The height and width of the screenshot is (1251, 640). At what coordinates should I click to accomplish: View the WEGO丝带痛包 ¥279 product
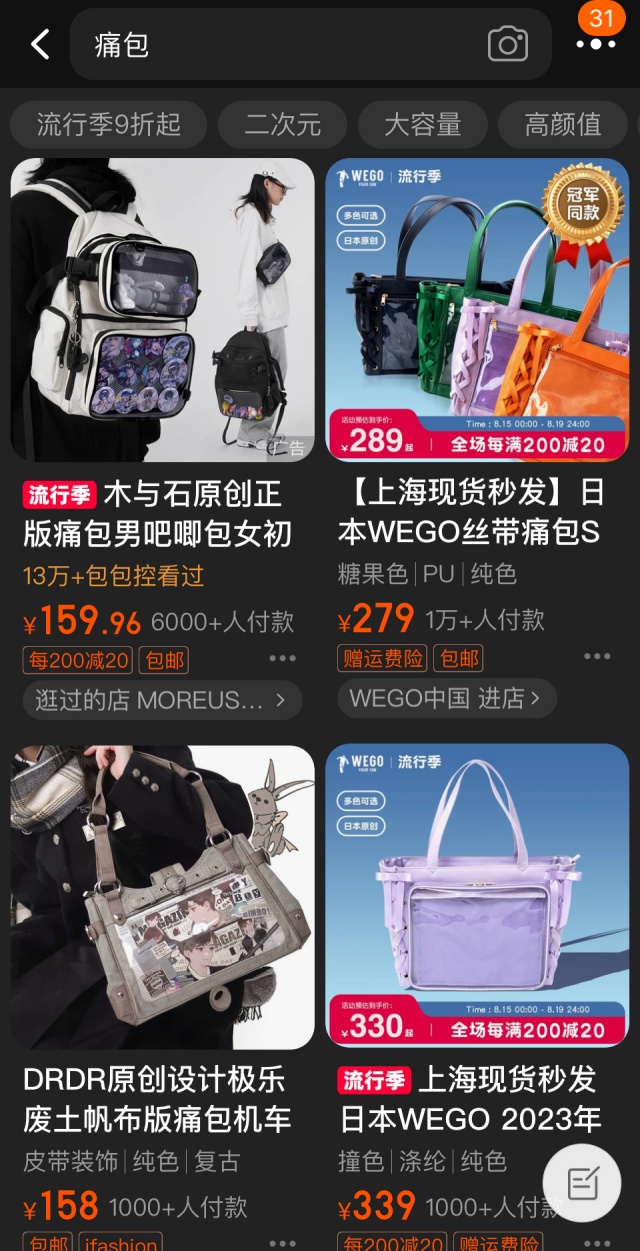(x=477, y=310)
